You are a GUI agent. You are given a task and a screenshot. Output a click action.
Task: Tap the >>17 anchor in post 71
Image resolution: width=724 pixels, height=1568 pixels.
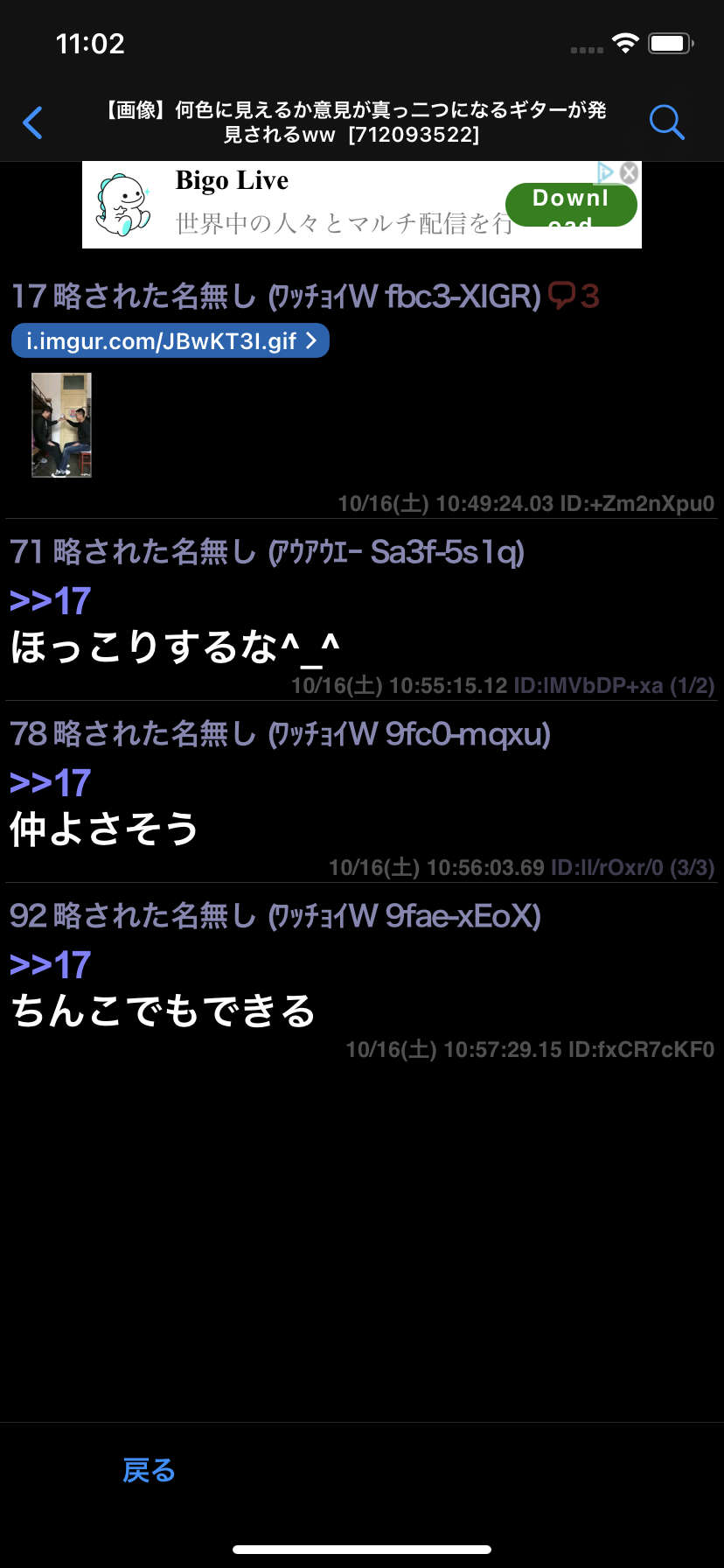click(50, 601)
